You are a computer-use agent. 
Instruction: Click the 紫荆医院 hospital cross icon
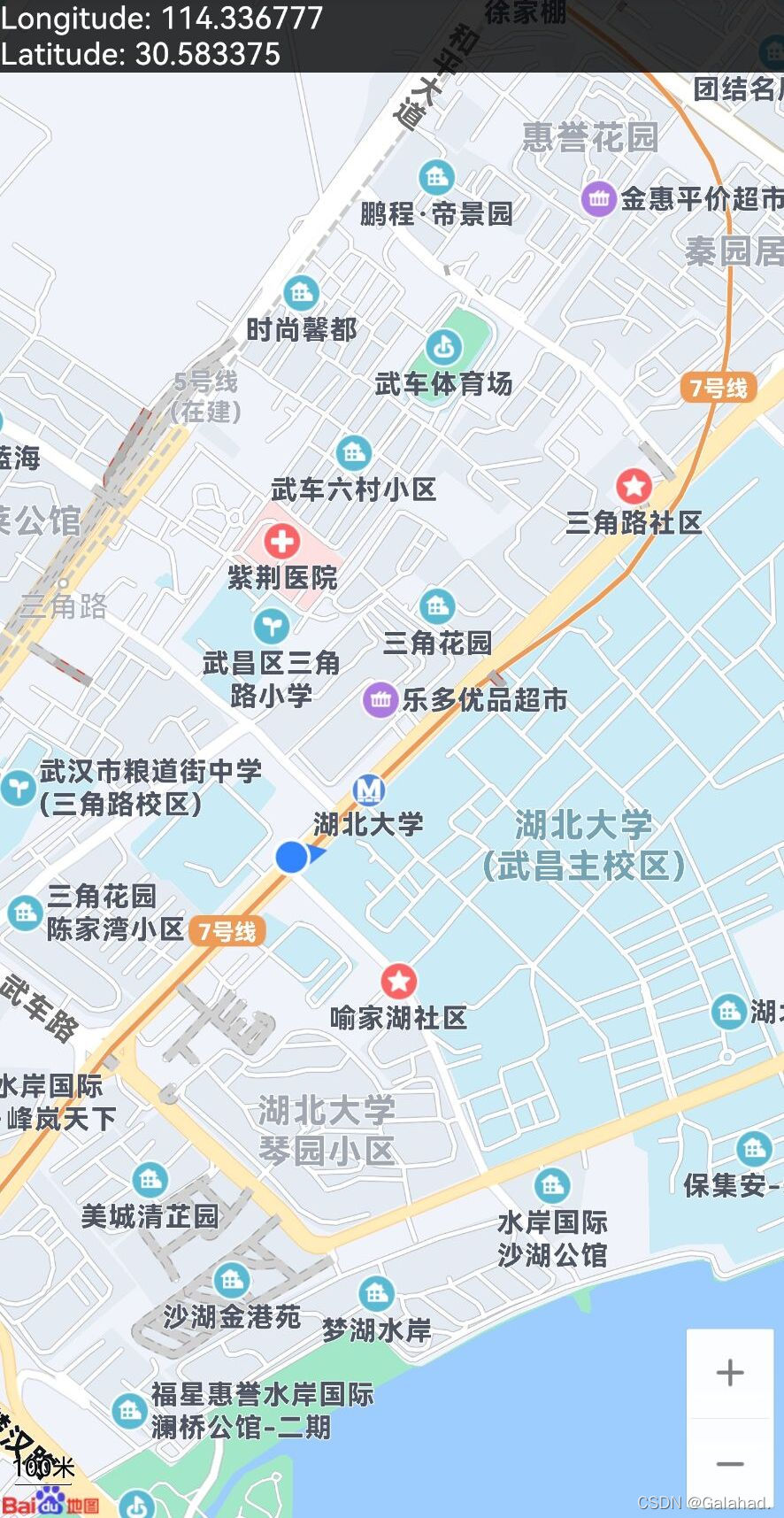click(x=281, y=542)
